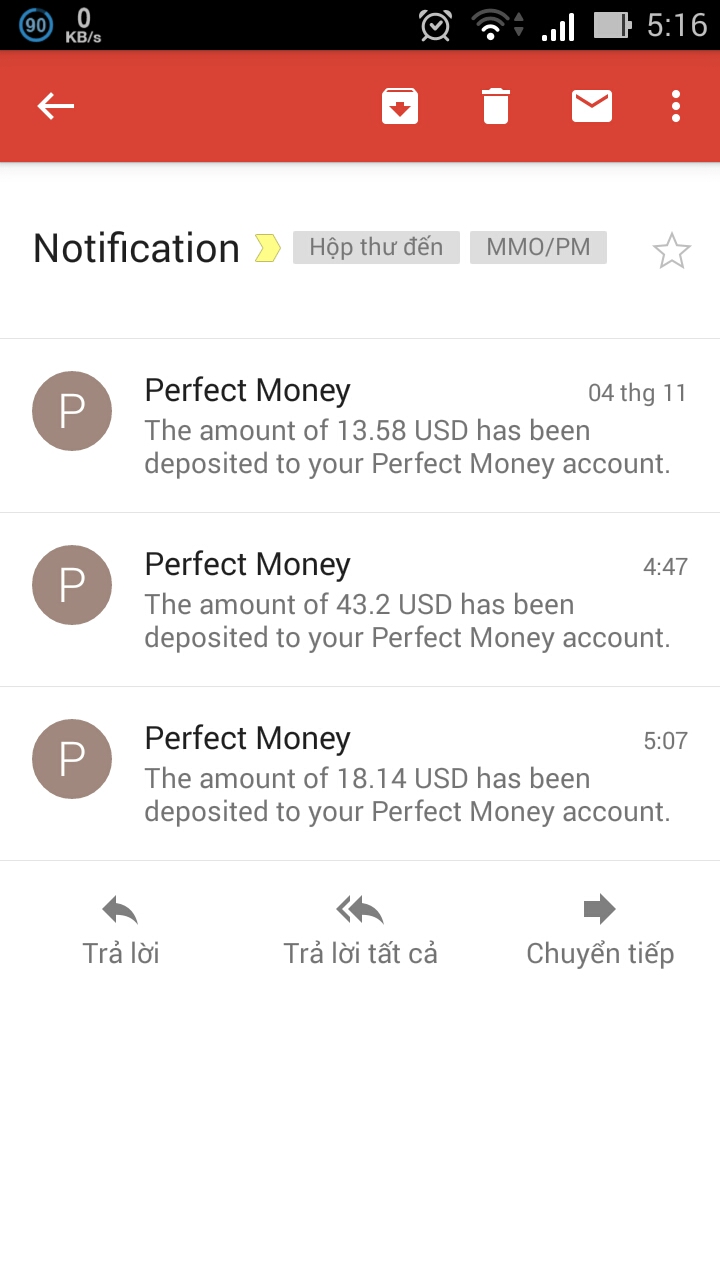Go back to the inbox list
Viewport: 720px width, 1280px height.
pyautogui.click(x=56, y=106)
